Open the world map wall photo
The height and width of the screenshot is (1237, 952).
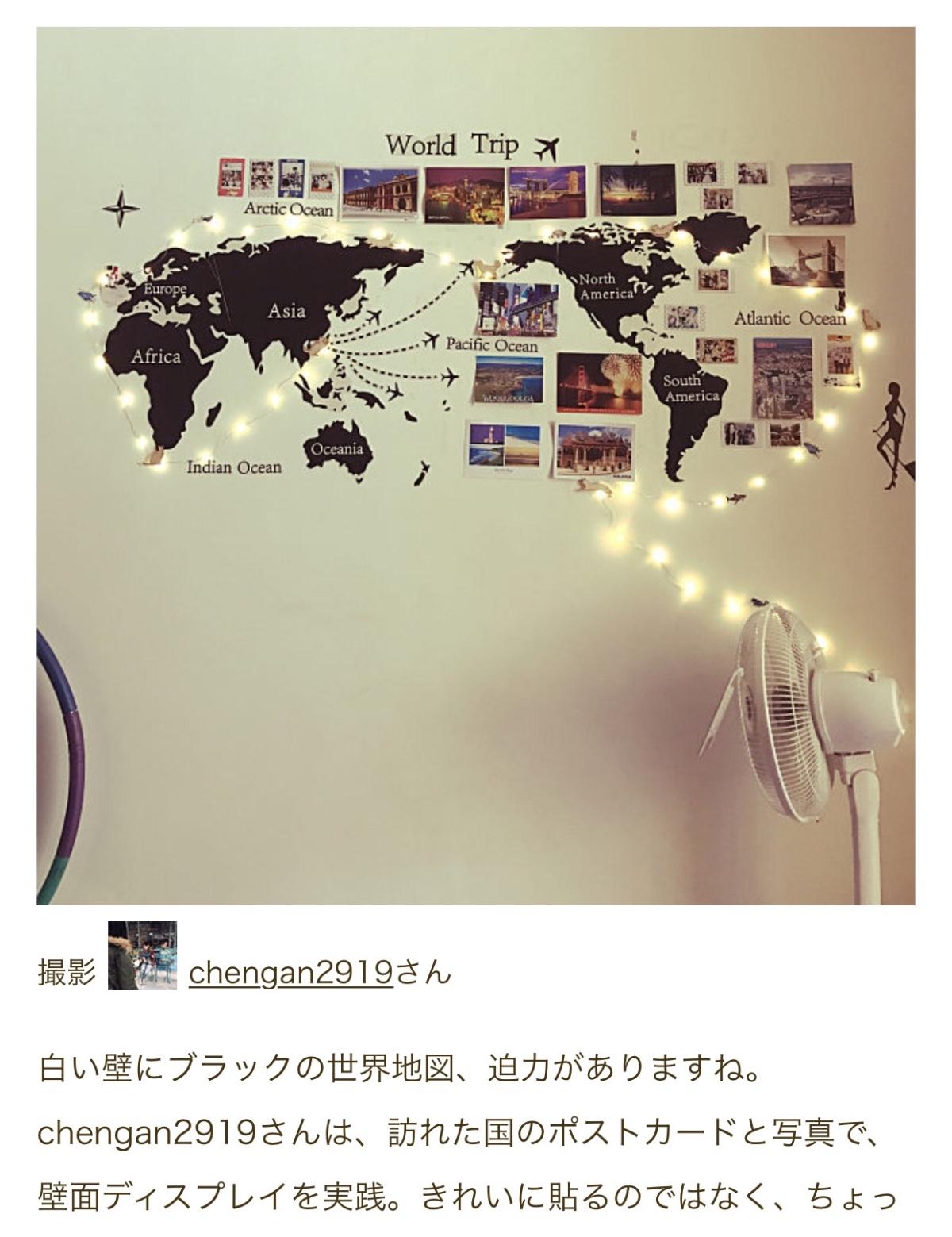click(x=475, y=466)
